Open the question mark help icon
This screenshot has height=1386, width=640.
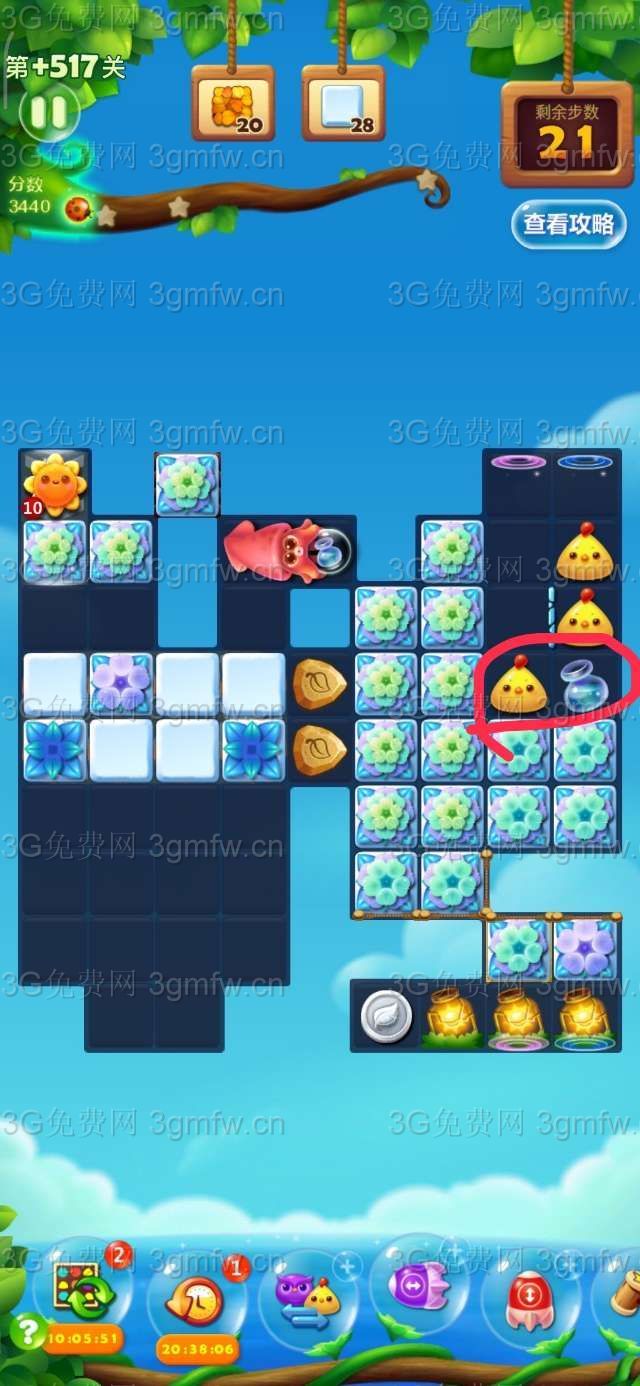click(29, 1330)
